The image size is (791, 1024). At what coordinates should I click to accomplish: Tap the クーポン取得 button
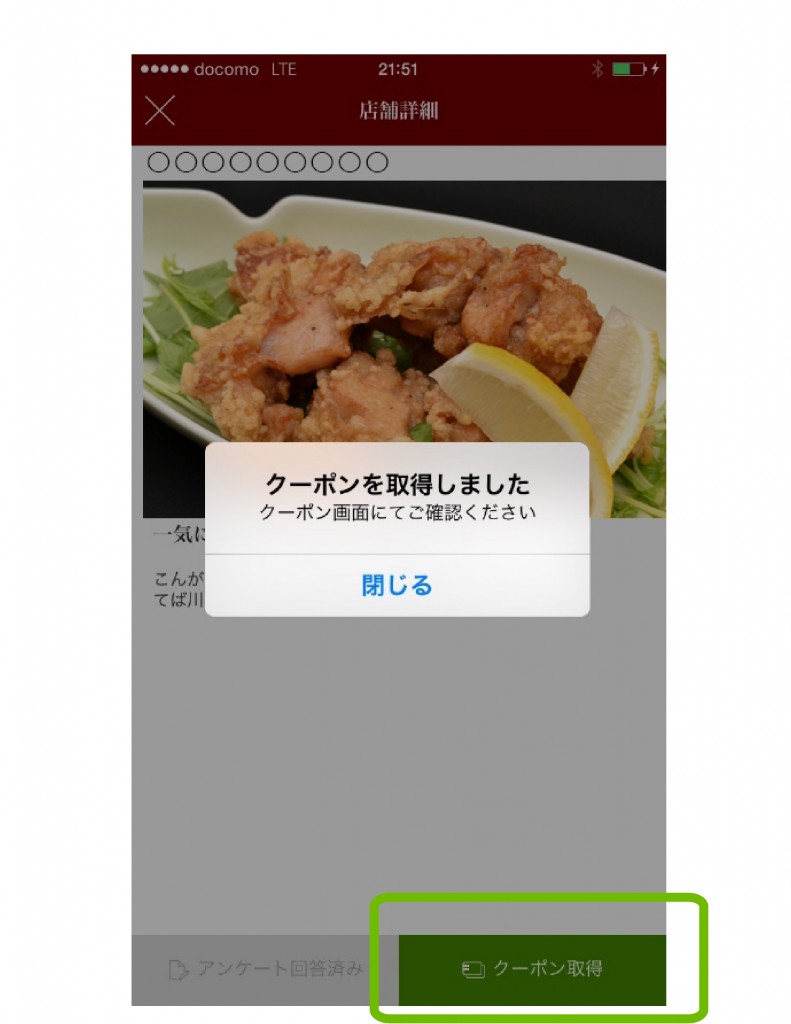[x=532, y=969]
